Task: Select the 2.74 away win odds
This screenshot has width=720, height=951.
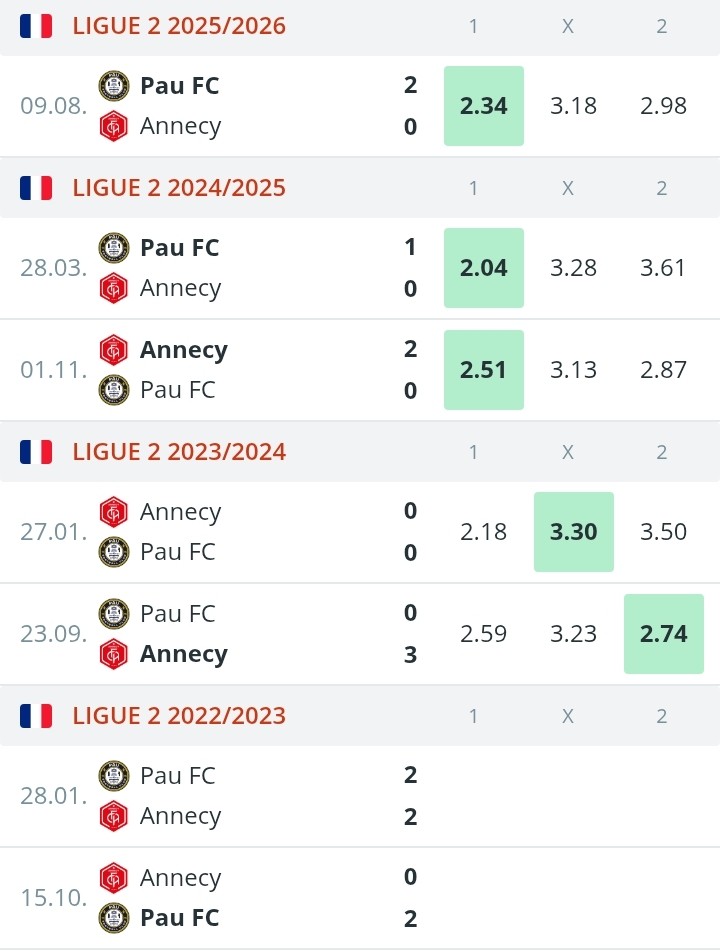Action: click(664, 634)
